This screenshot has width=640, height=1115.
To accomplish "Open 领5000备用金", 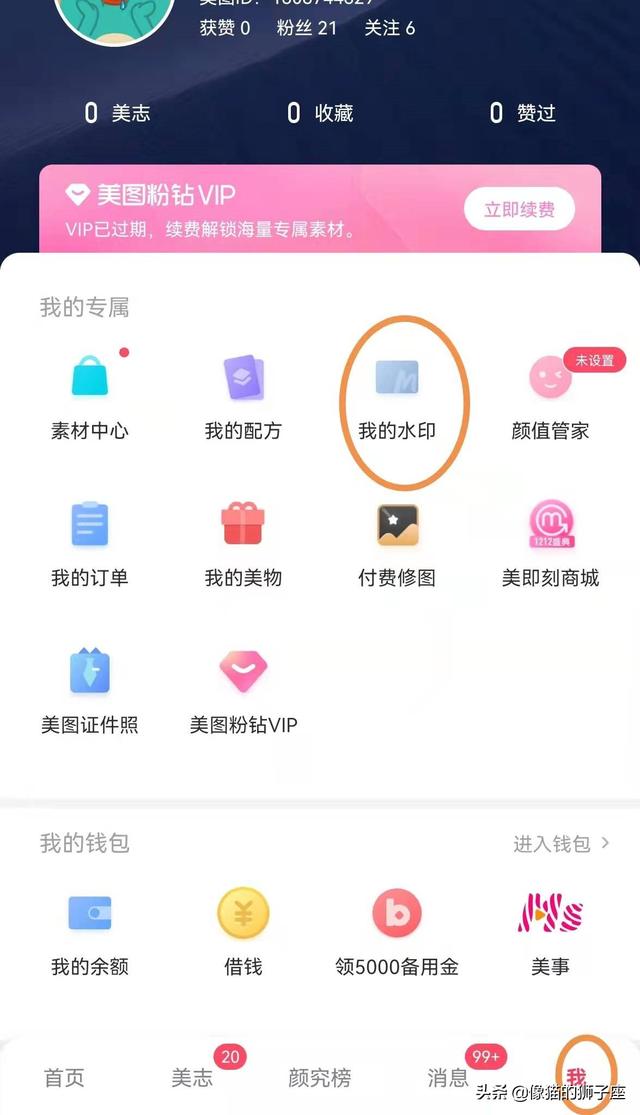I will 397,932.
